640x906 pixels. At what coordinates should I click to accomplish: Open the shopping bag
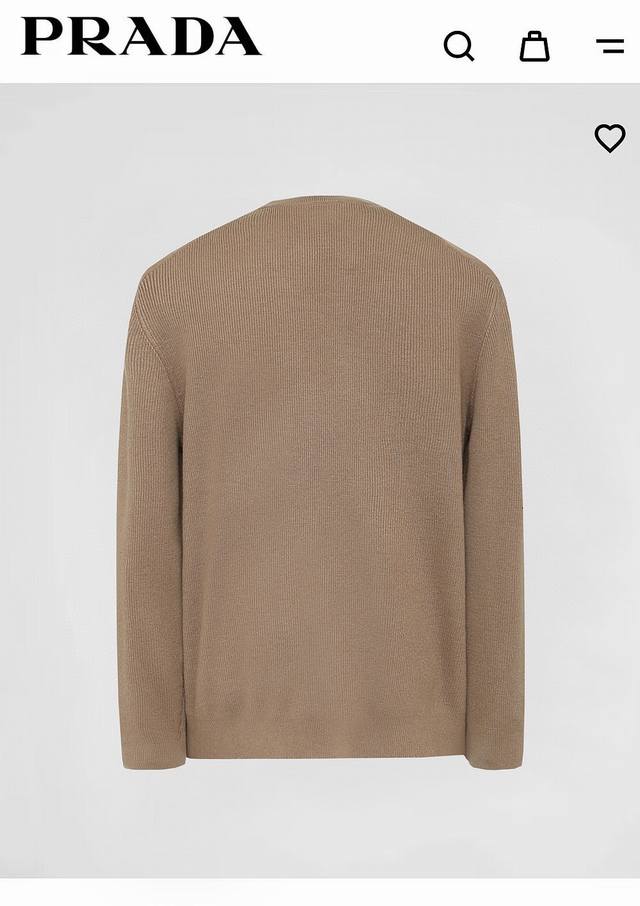[x=534, y=46]
